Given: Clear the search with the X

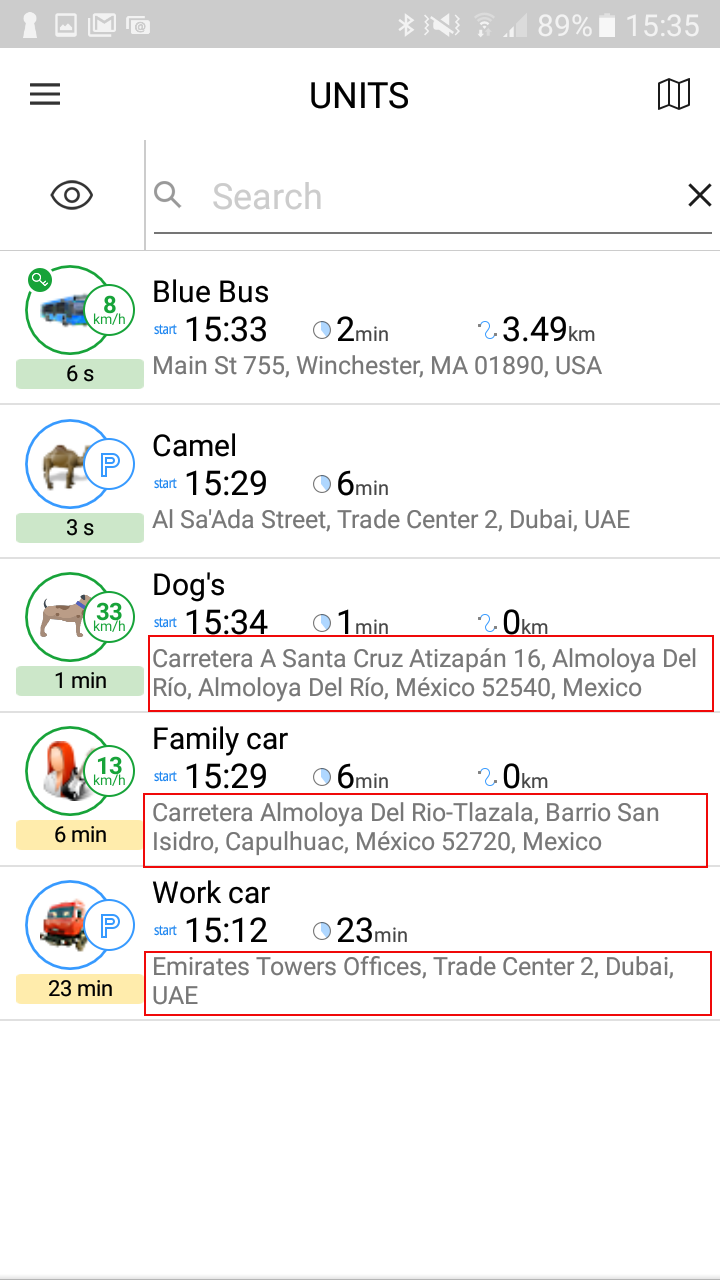Looking at the screenshot, I should 699,195.
